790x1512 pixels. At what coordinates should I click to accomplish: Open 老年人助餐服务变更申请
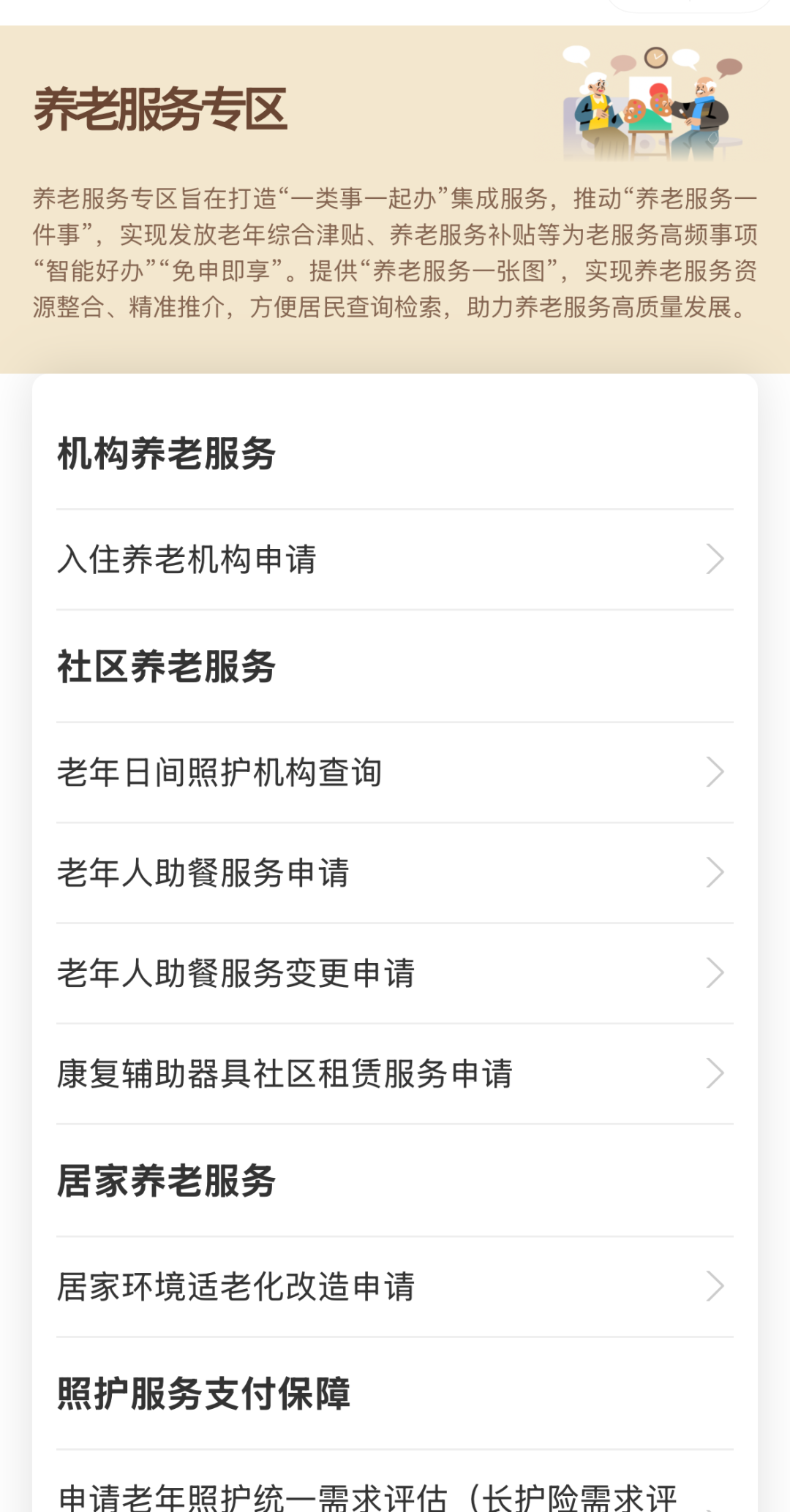(x=394, y=974)
